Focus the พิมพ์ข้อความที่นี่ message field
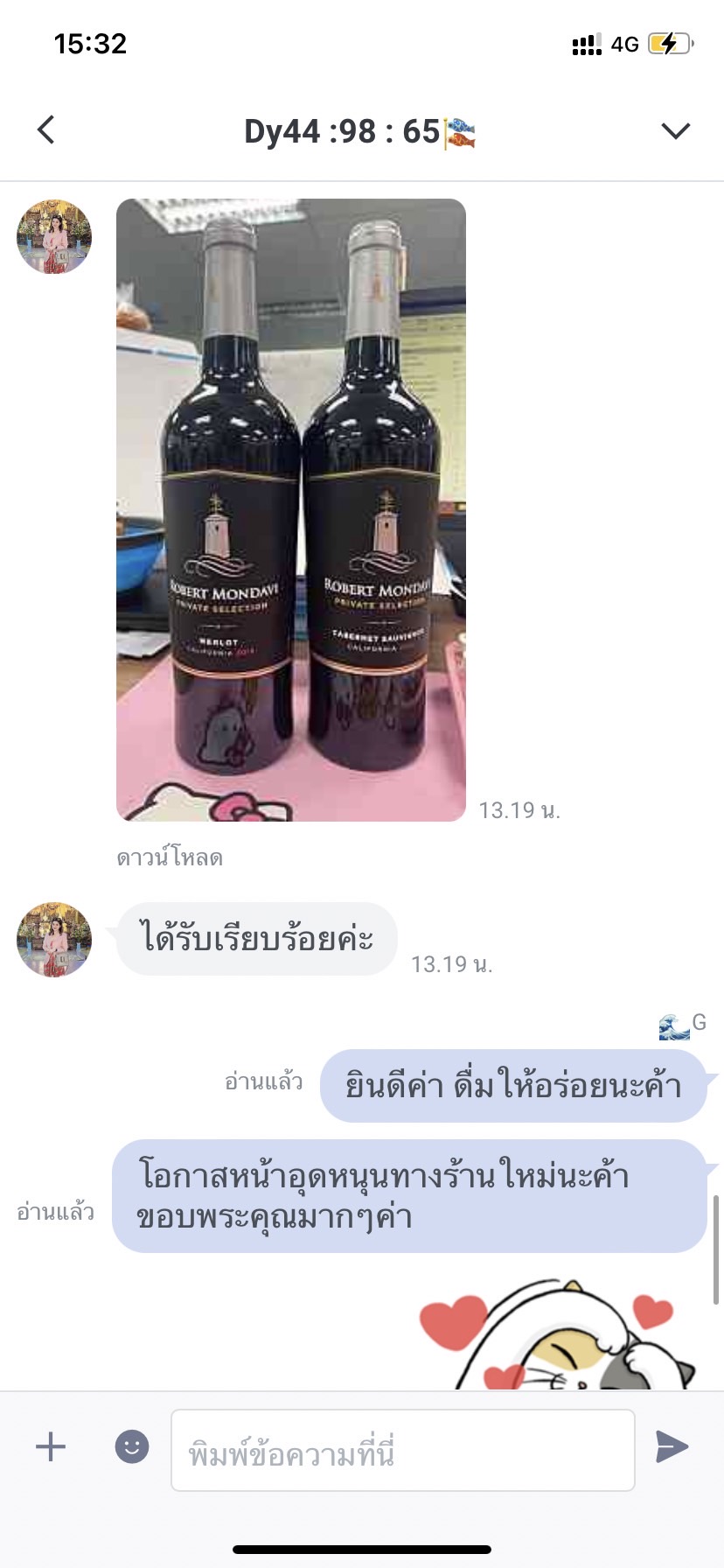This screenshot has width=724, height=1568. point(403,1450)
